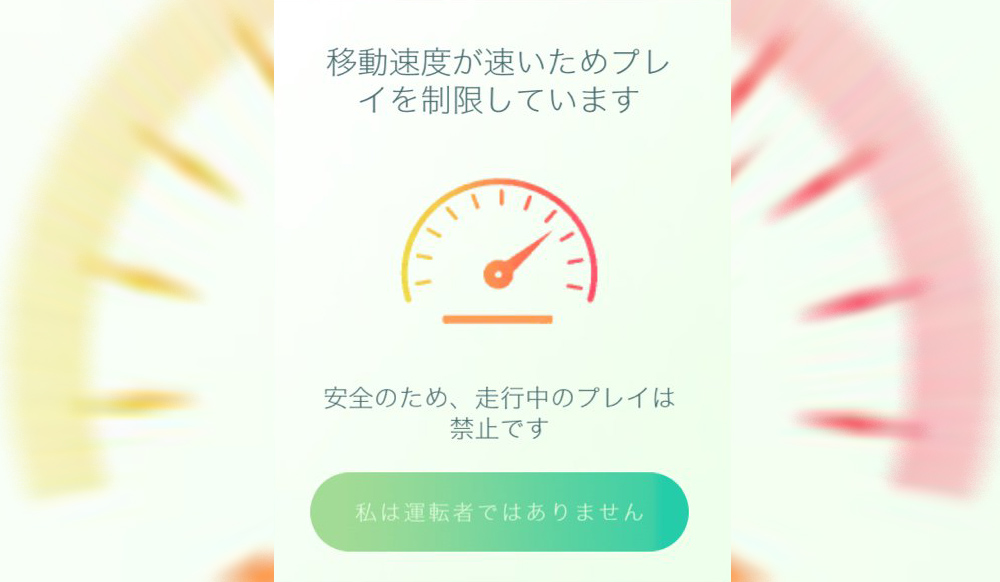
Task: Tap 私は運転者ではありません button
Action: pos(499,512)
